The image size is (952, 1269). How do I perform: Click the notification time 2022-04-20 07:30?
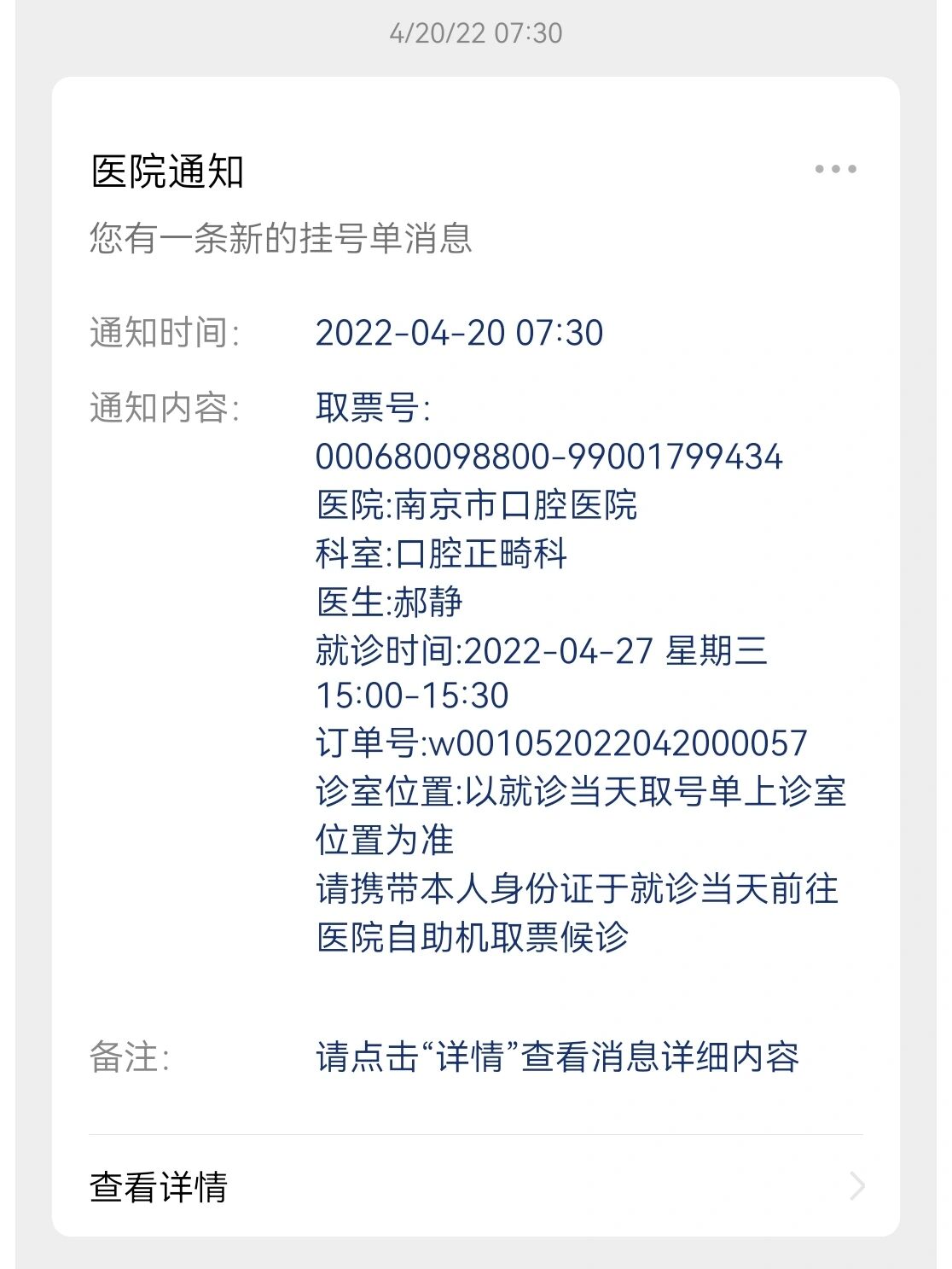(x=461, y=333)
